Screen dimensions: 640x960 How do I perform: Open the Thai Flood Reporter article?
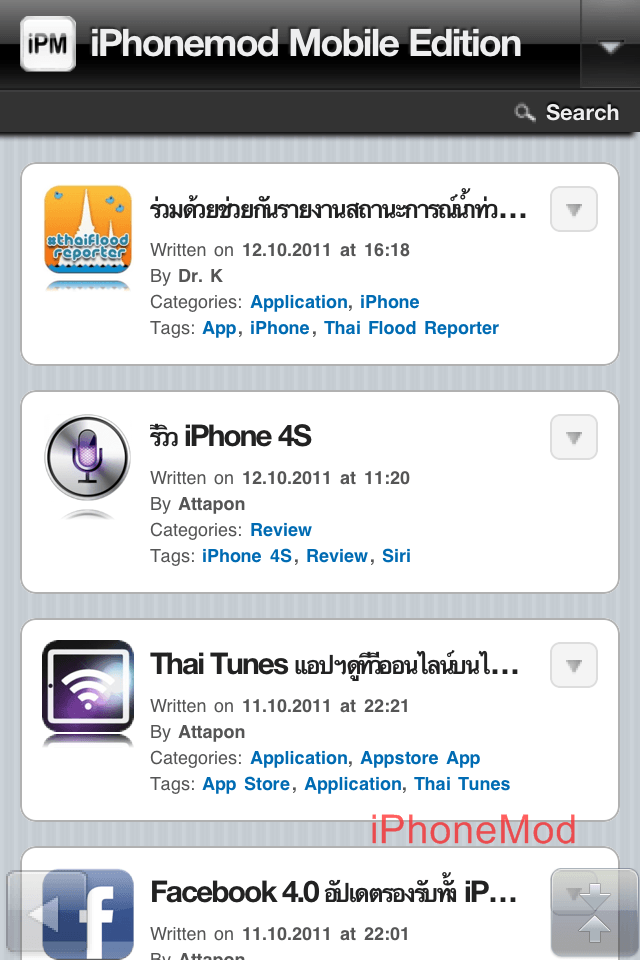[x=338, y=211]
